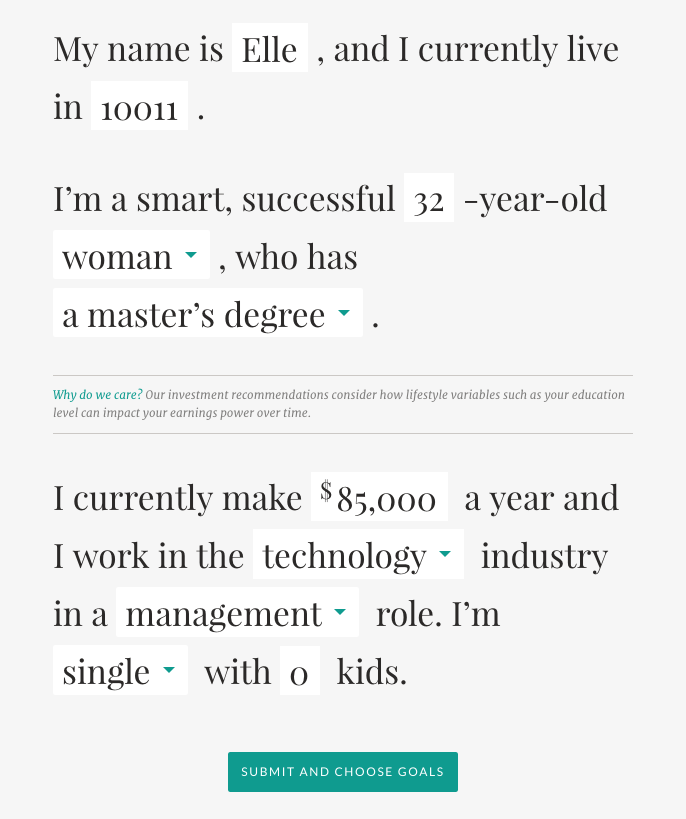This screenshot has height=819, width=686.
Task: Edit the salary field showing 85,000
Action: (380, 498)
